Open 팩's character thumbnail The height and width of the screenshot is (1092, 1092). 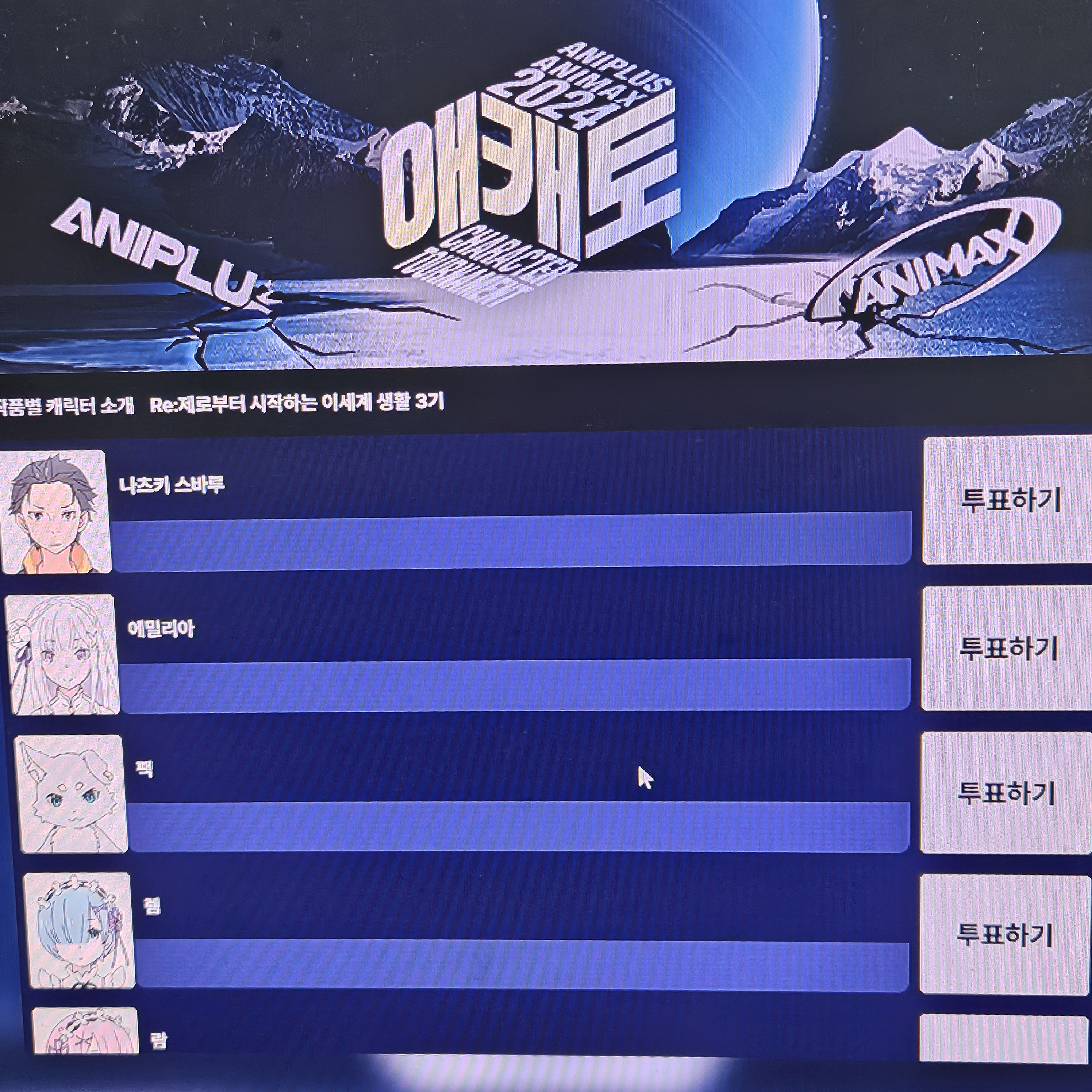[x=71, y=794]
